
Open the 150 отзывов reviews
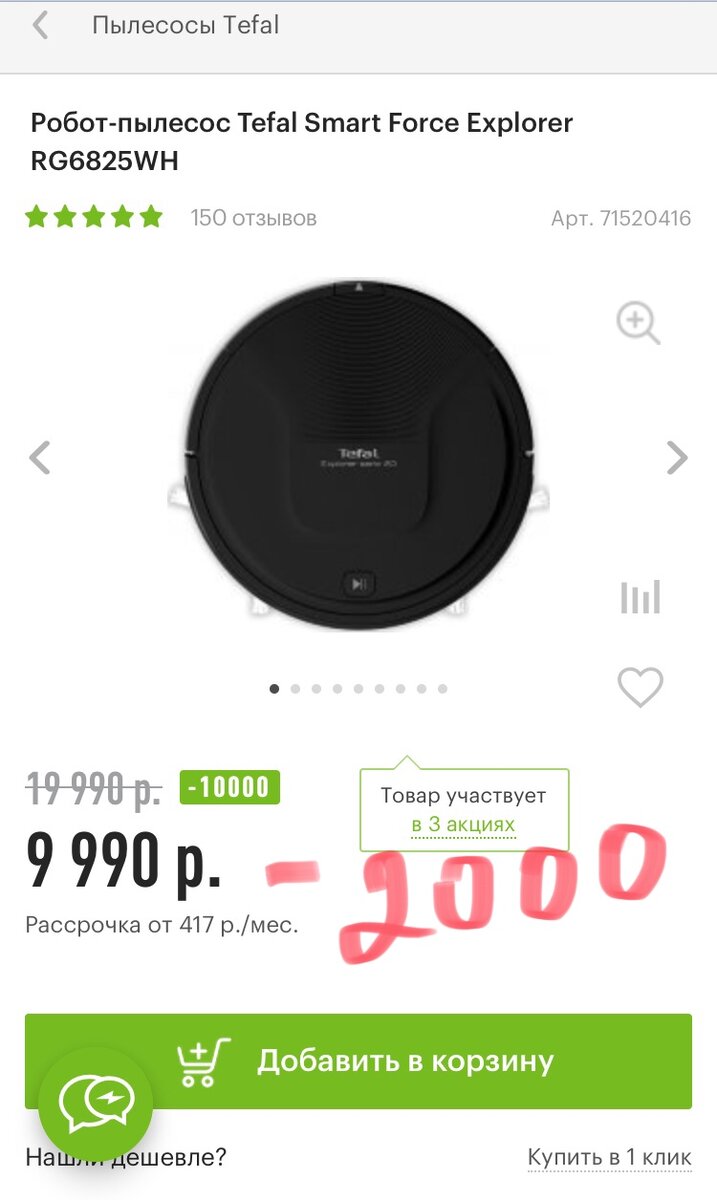click(253, 217)
